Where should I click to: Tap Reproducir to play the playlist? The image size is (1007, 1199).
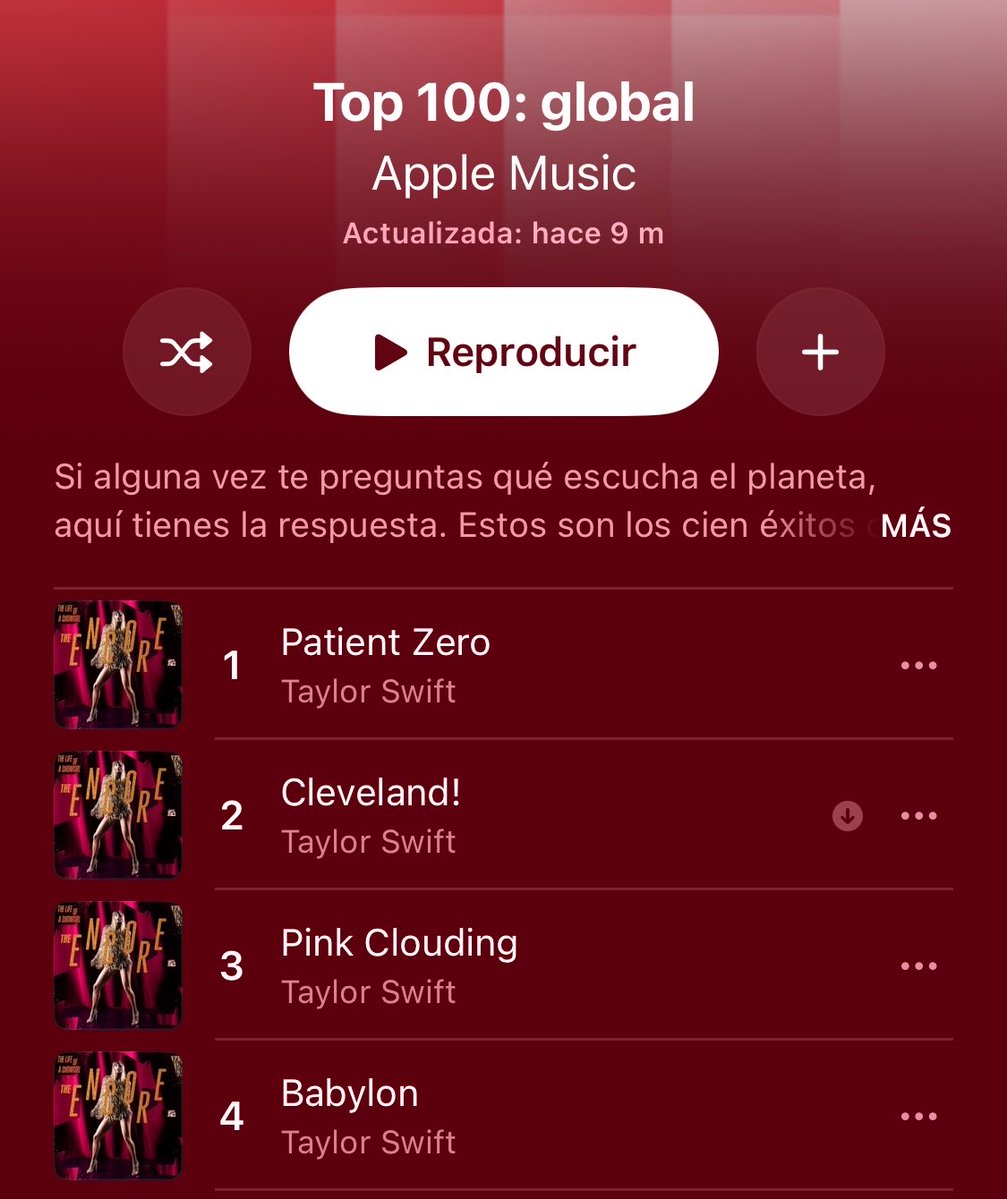click(x=504, y=352)
